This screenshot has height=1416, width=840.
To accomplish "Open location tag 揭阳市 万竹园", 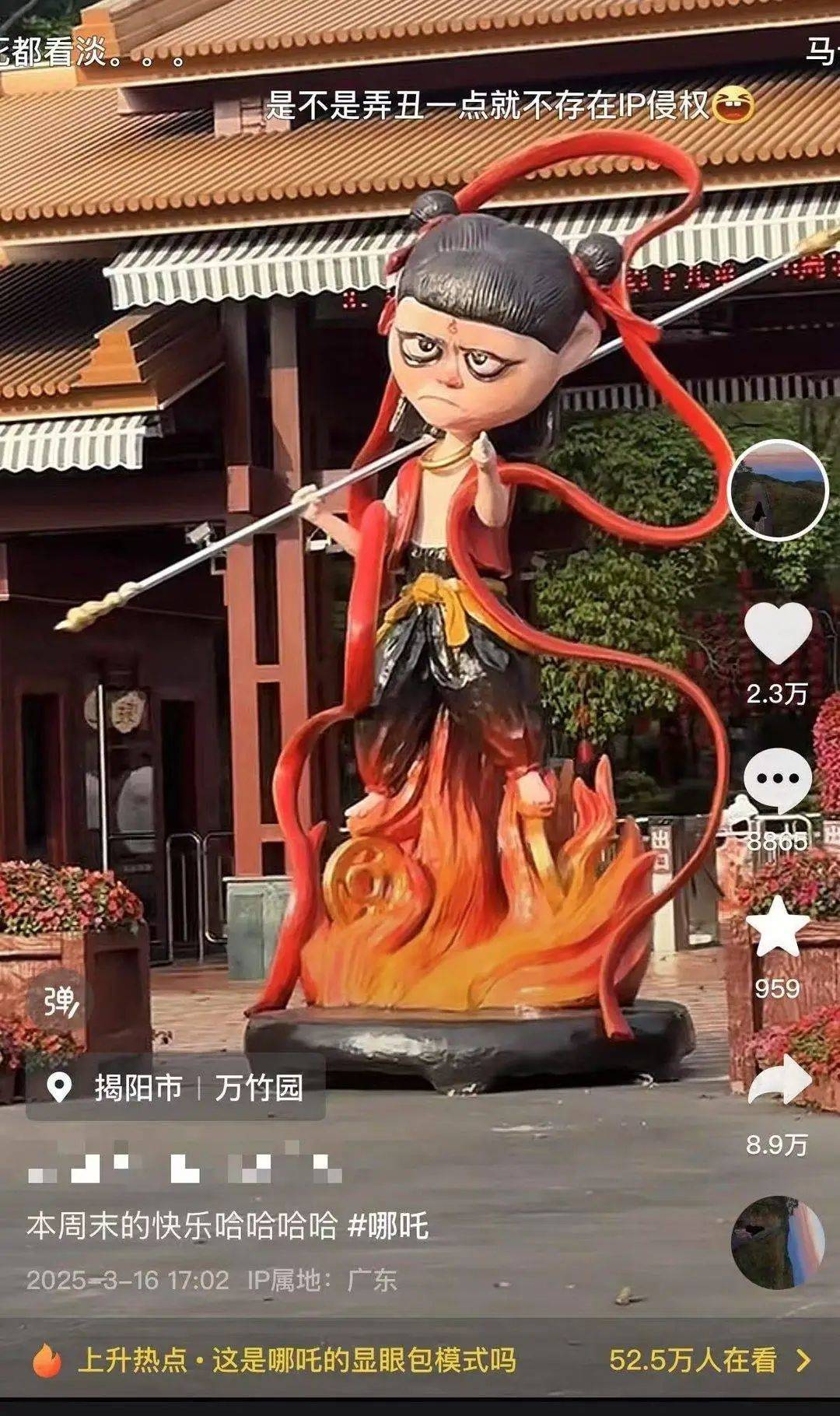I will [x=176, y=1087].
